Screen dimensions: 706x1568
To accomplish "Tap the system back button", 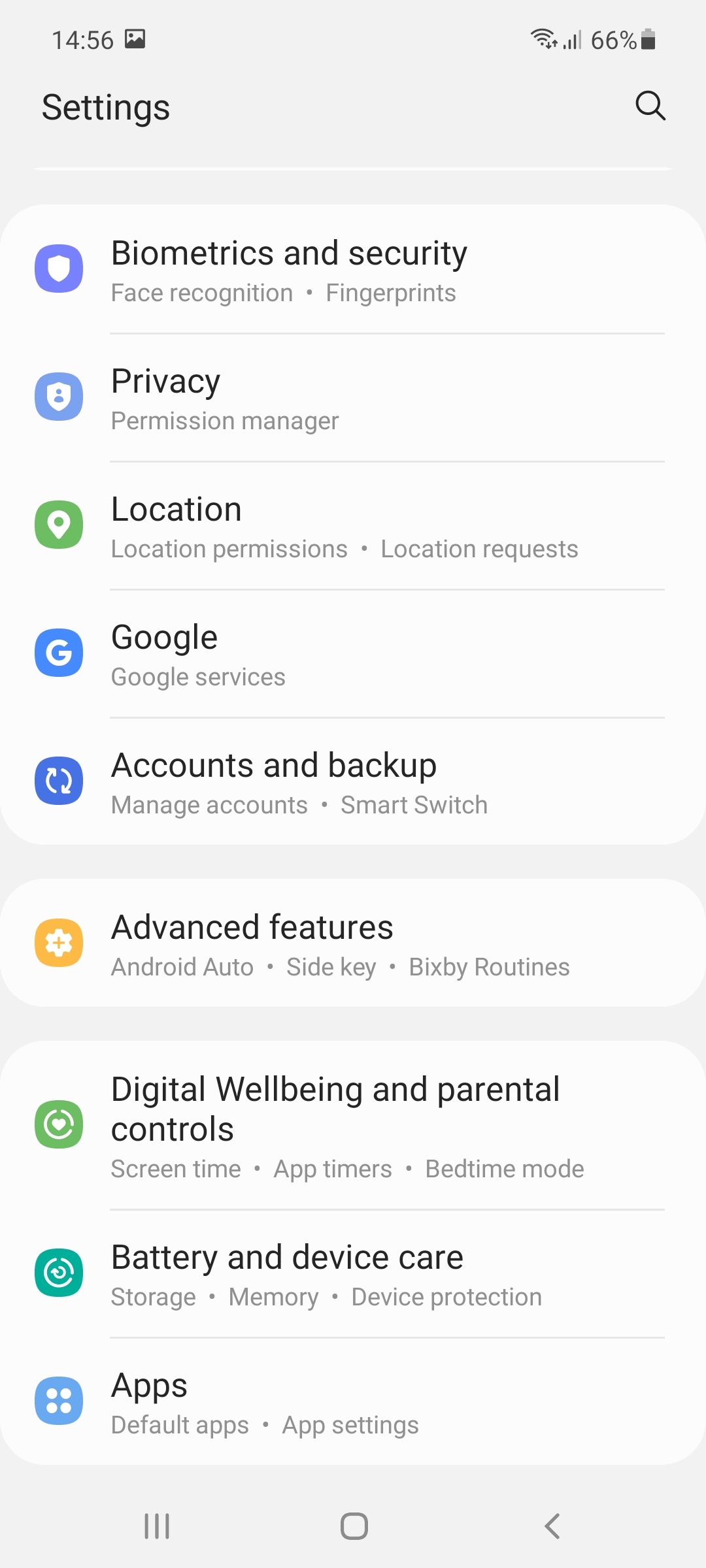I will click(x=552, y=1526).
